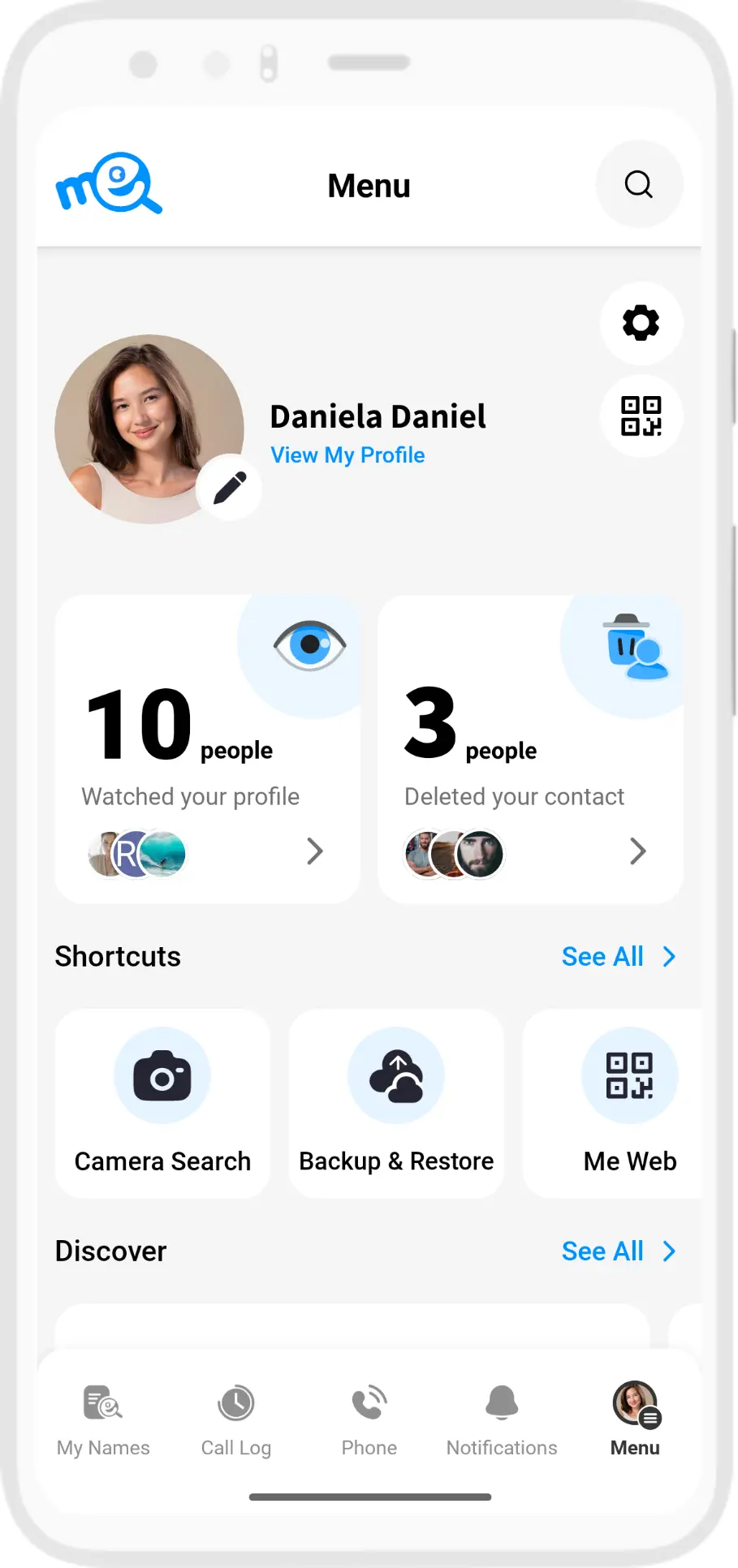Edit profile photo with the pencil icon

click(x=229, y=489)
